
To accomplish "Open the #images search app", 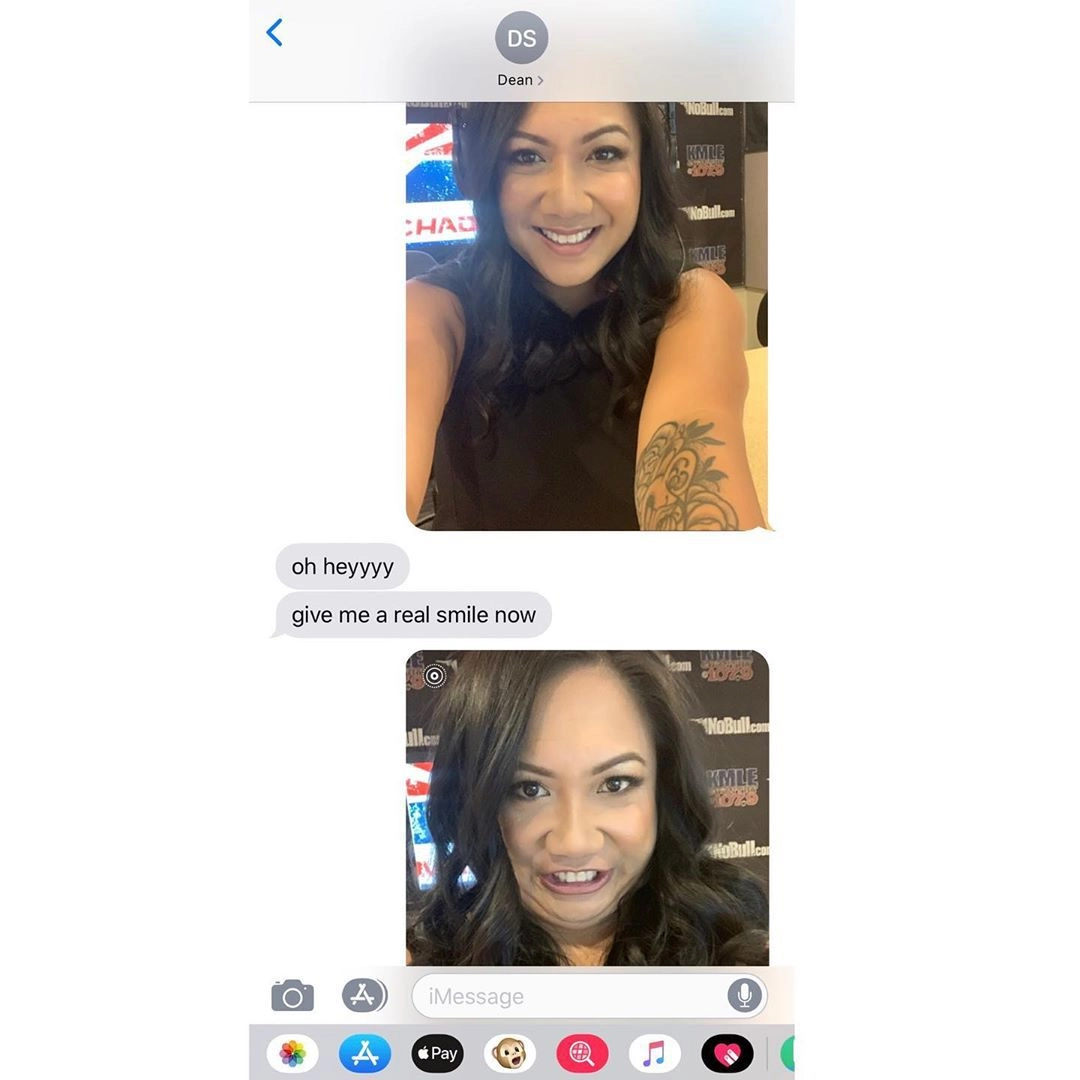I will pyautogui.click(x=582, y=1053).
